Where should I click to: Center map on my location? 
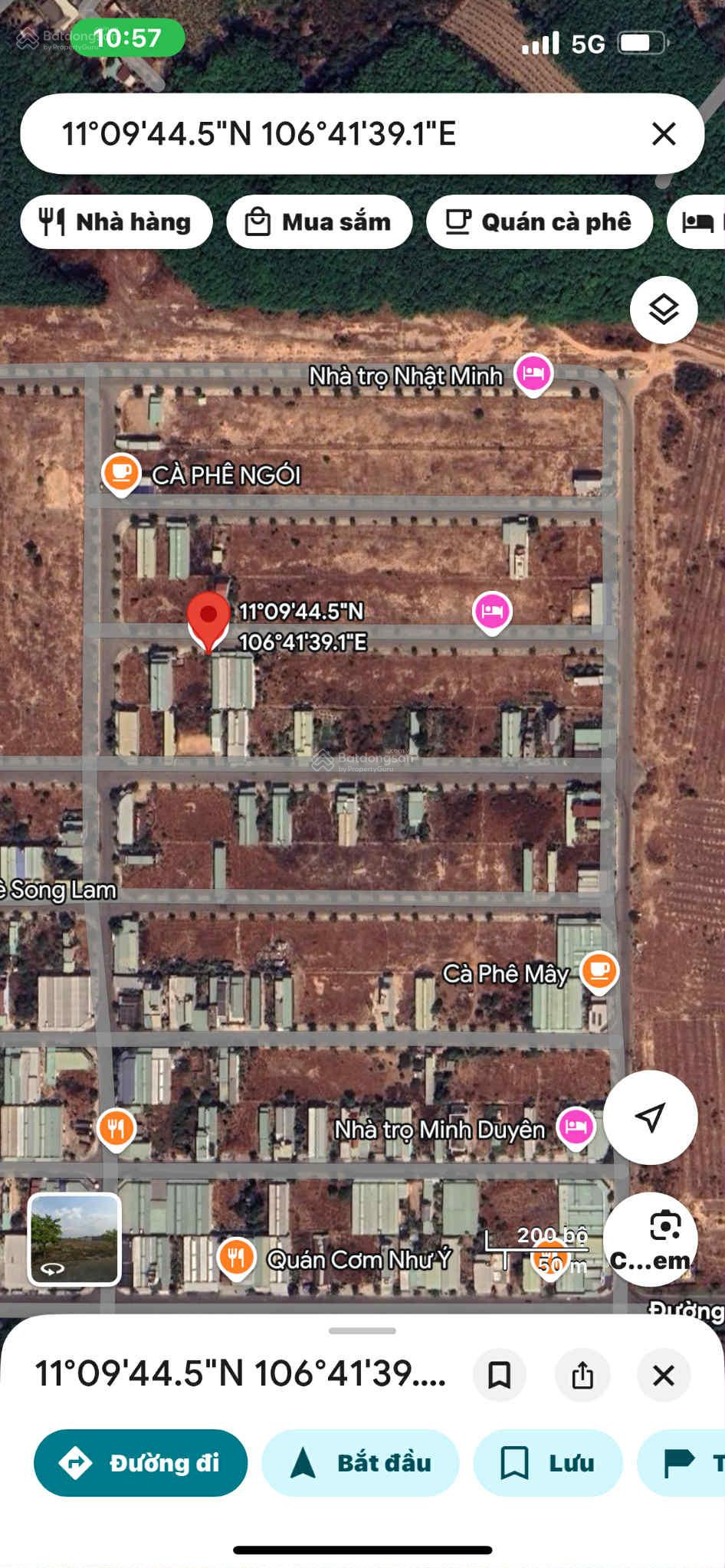point(650,1117)
